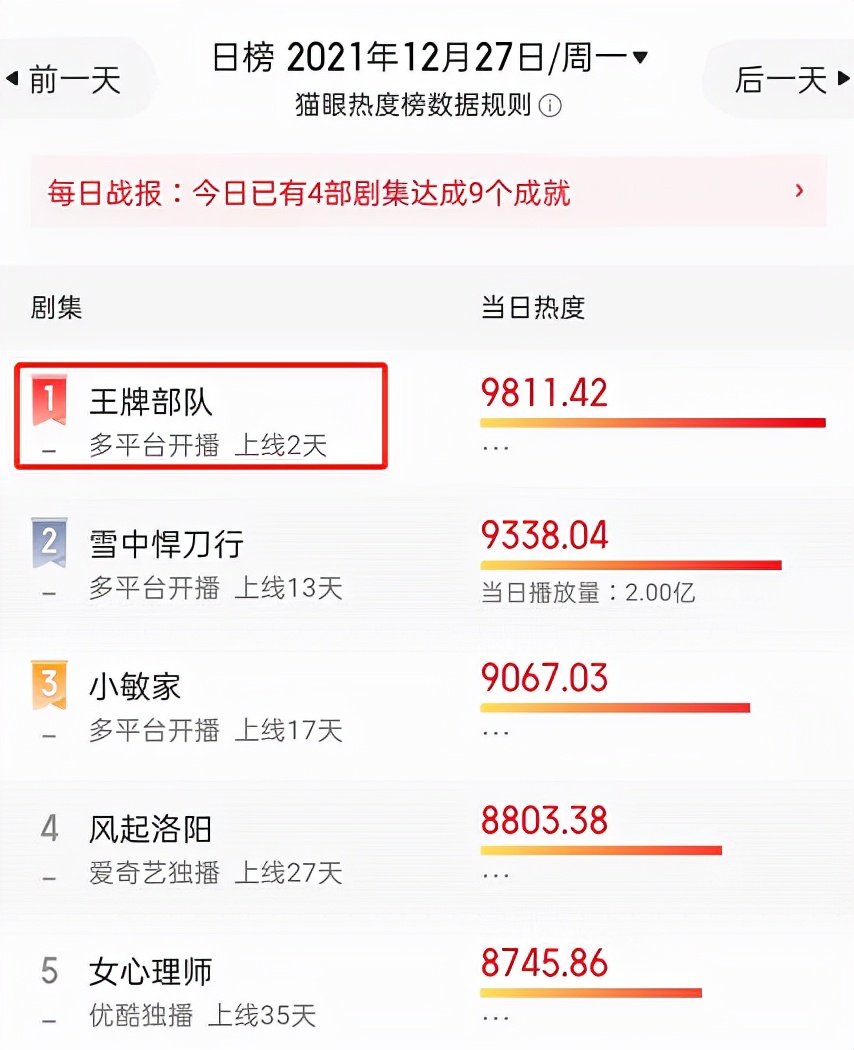Expand the ellipsis under 王牌部队 heat value
854x1050 pixels.
(496, 448)
